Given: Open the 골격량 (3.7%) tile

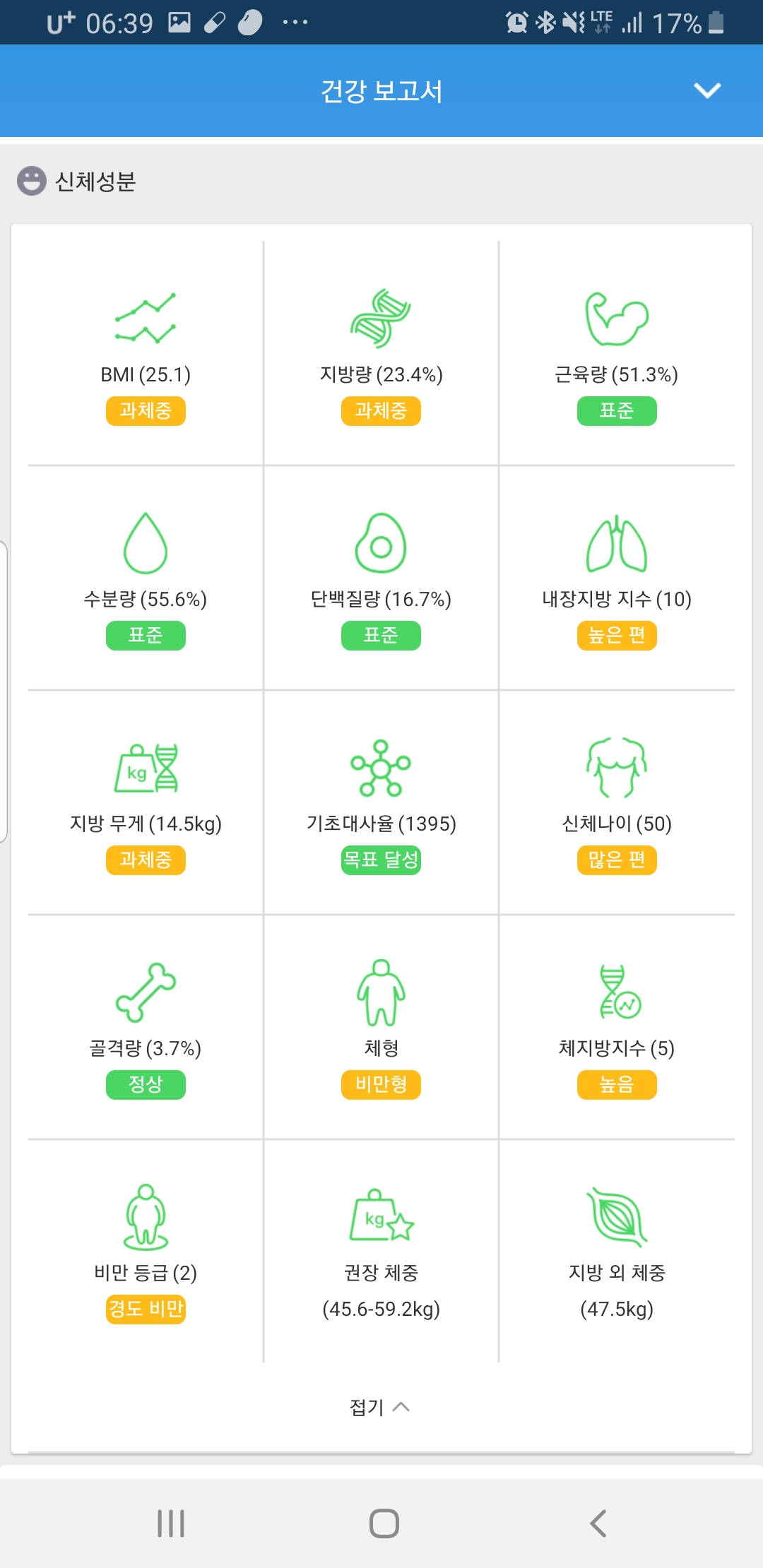Looking at the screenshot, I should (146, 1027).
